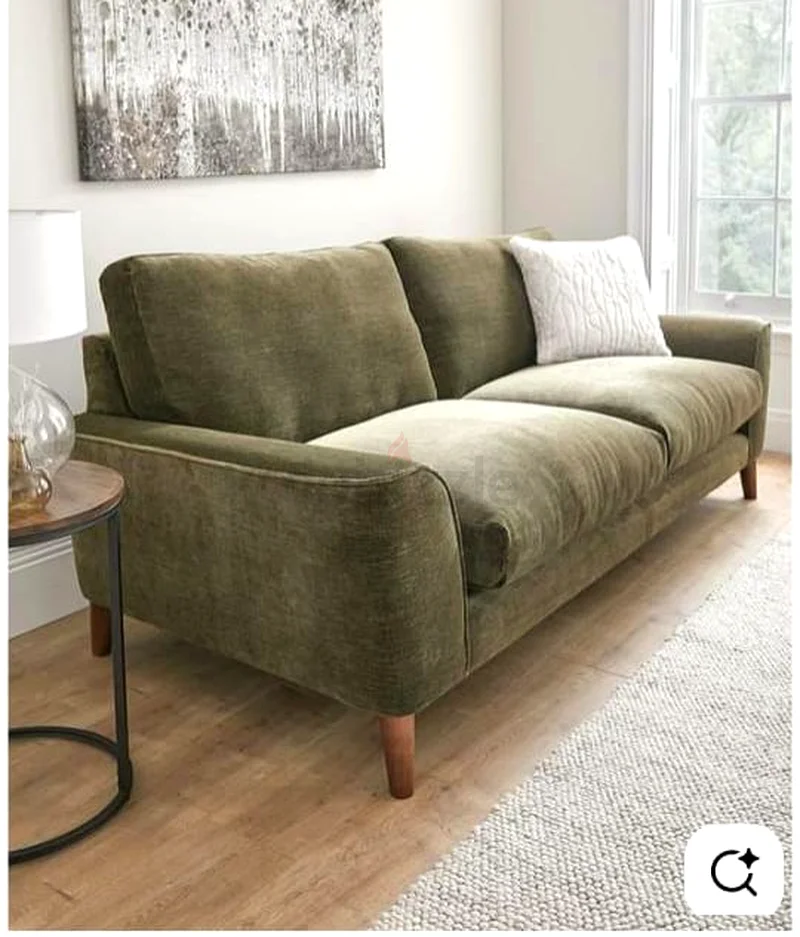This screenshot has width=800, height=937.
Task: Tap the visual search lens icon
Action: pos(734,869)
